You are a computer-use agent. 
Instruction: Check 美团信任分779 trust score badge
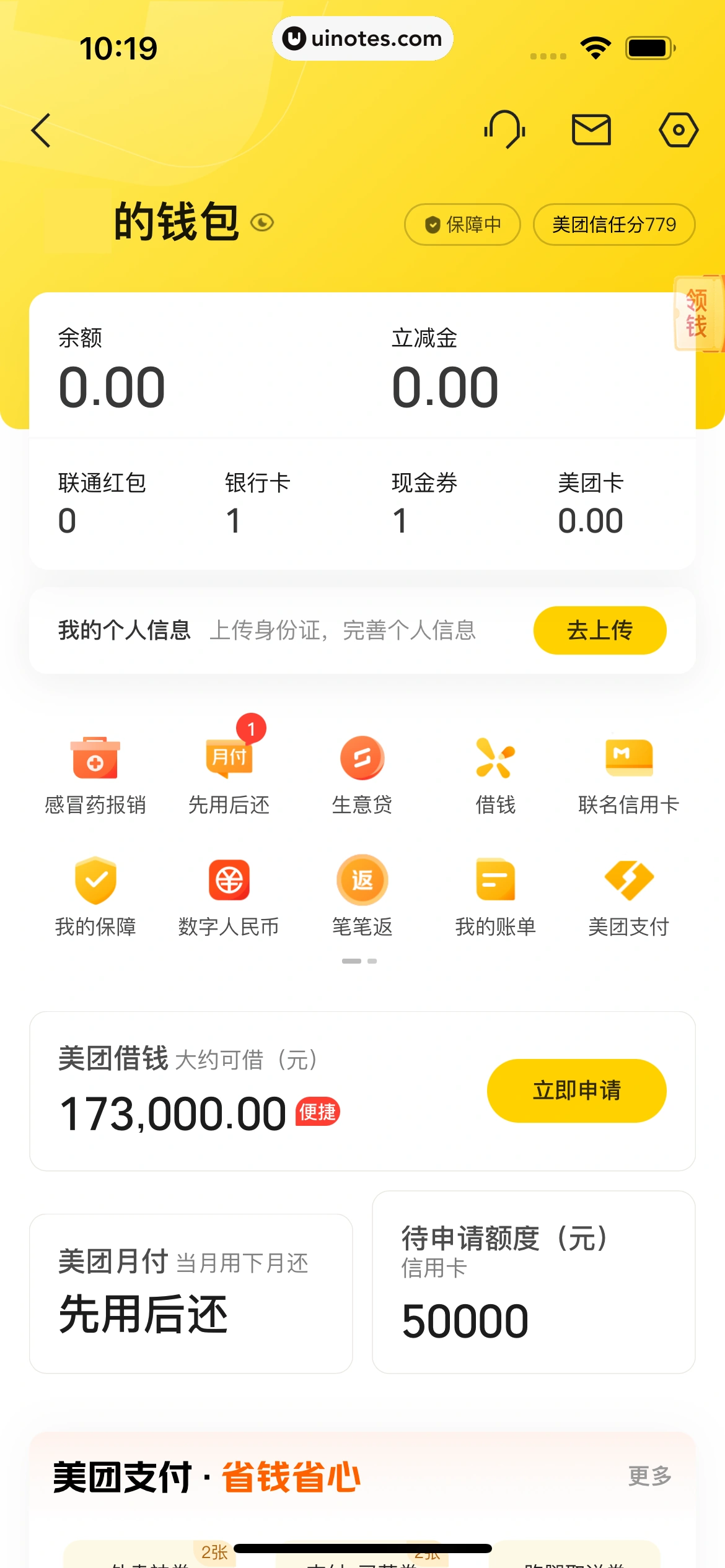[613, 225]
